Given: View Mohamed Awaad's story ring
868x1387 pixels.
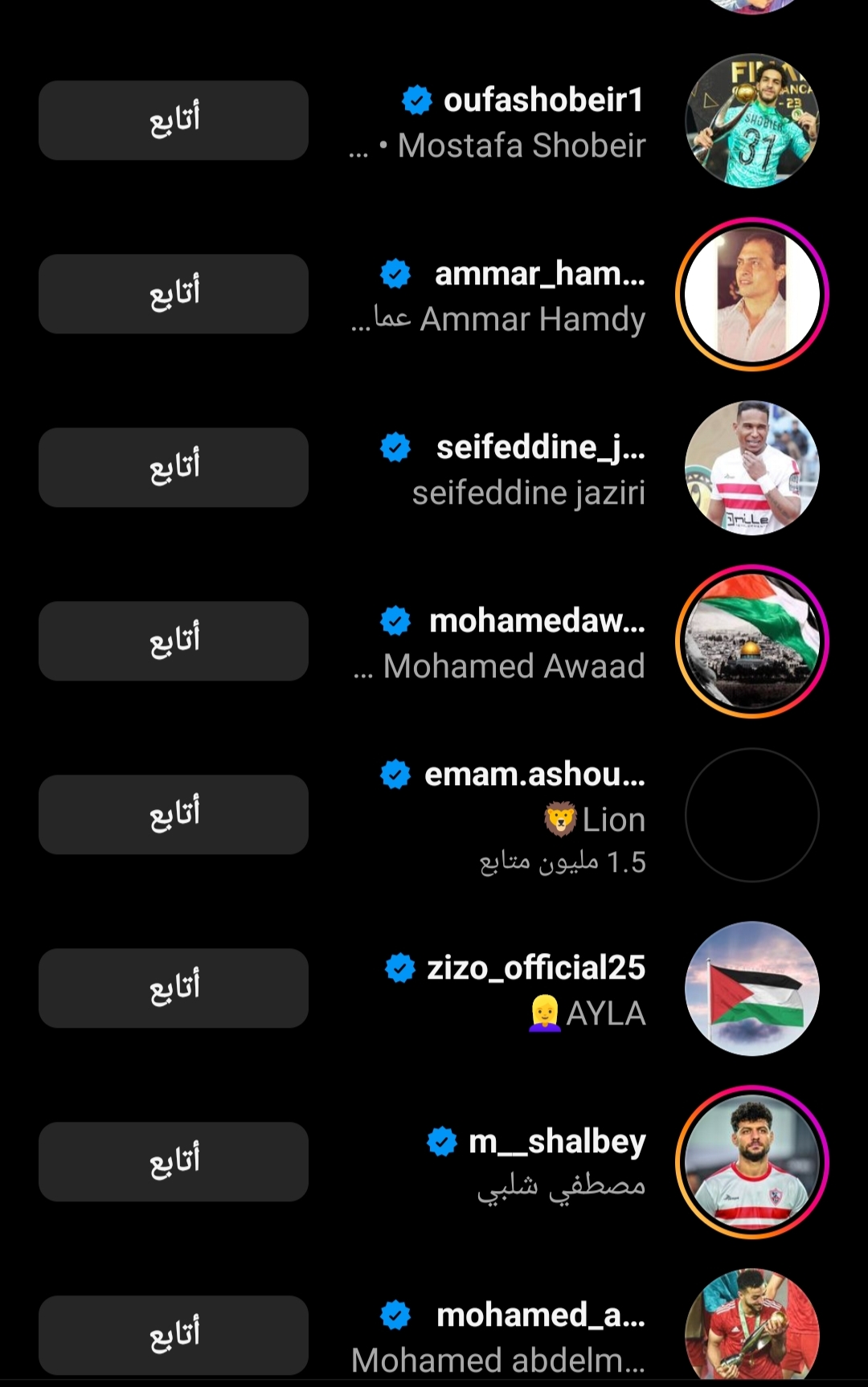Looking at the screenshot, I should click(x=752, y=641).
